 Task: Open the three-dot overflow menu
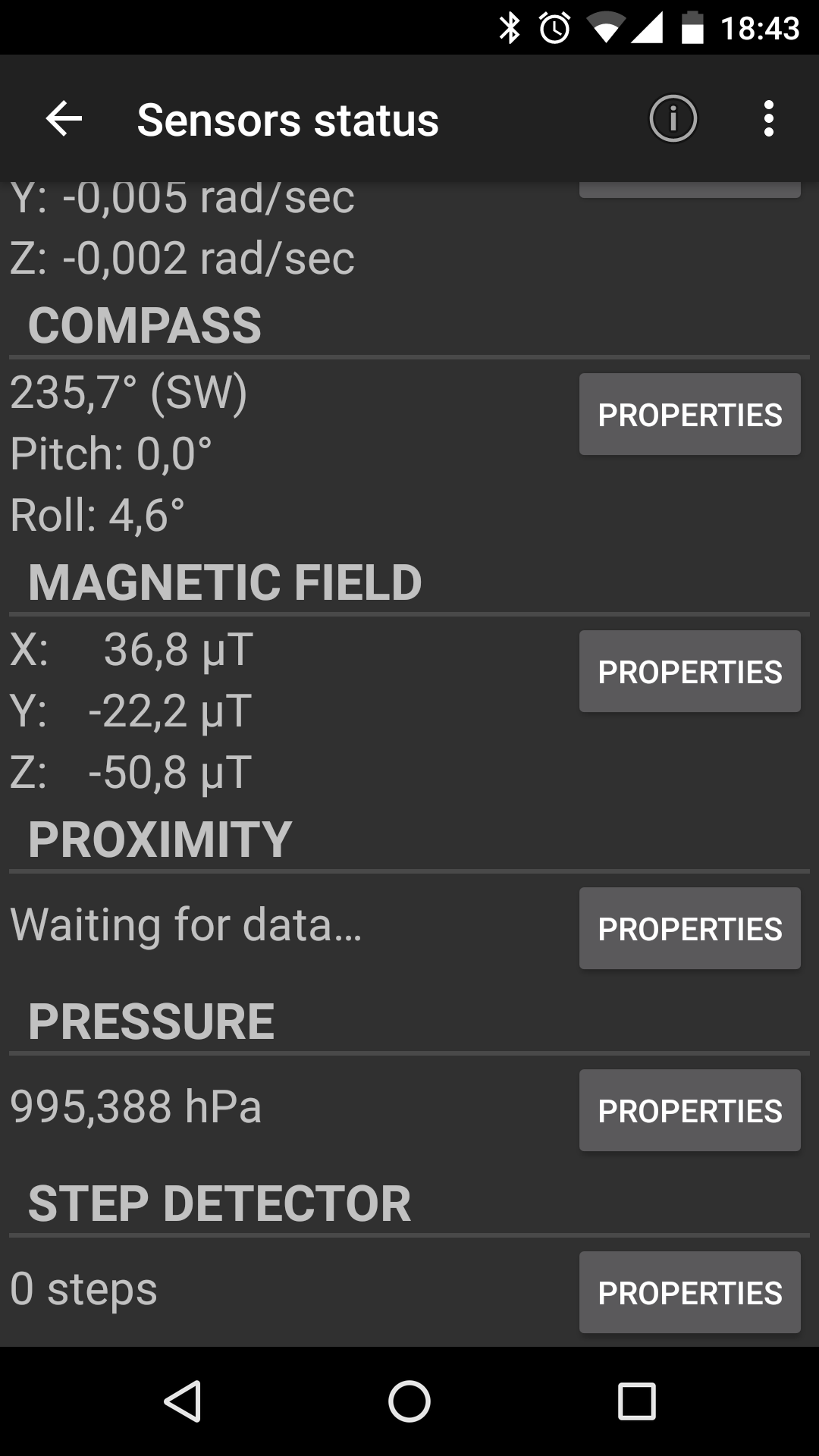click(x=769, y=119)
